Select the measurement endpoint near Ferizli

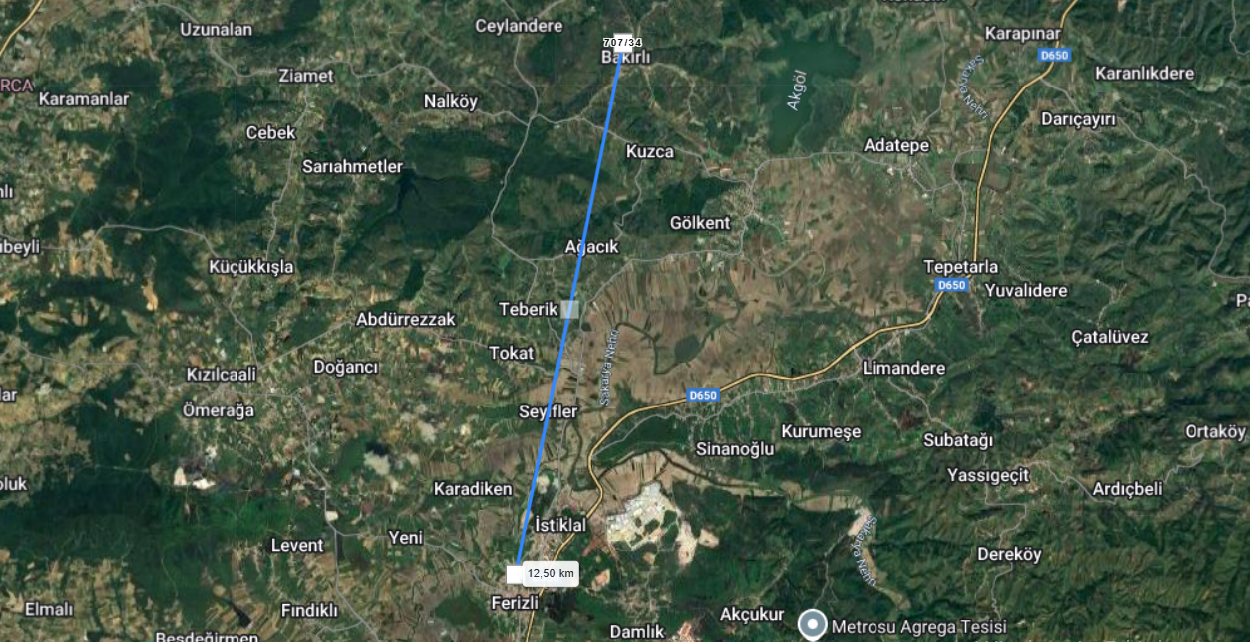515,574
